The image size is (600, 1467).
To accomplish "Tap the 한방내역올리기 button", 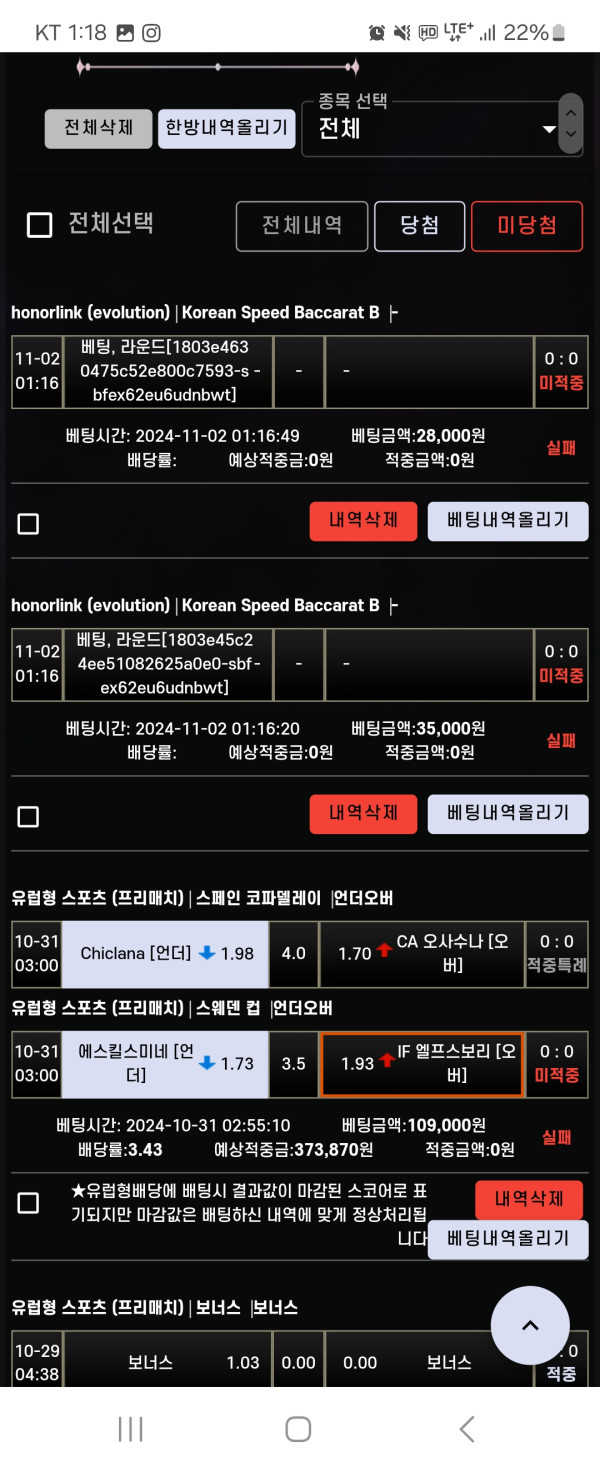I will (226, 128).
